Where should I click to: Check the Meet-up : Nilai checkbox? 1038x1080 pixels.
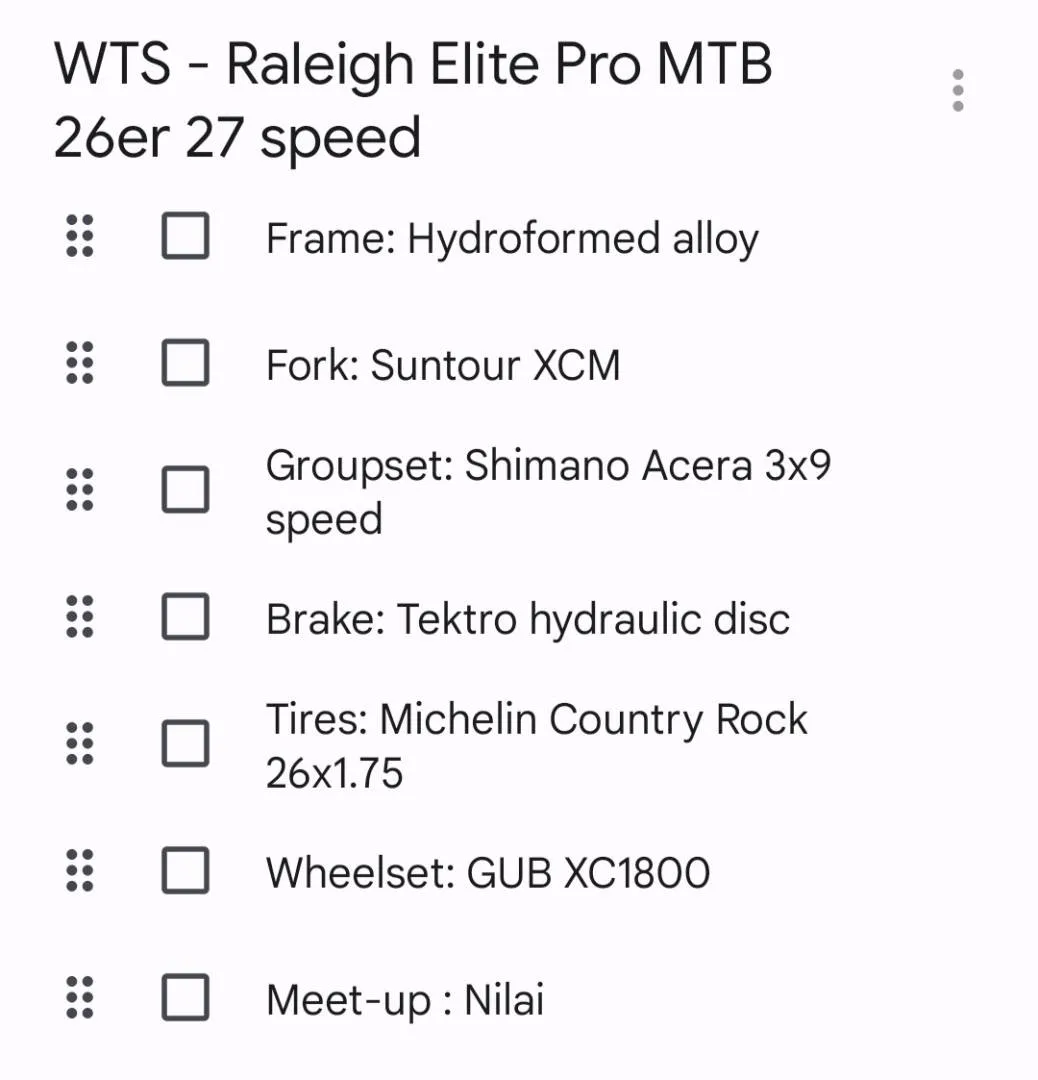click(185, 998)
